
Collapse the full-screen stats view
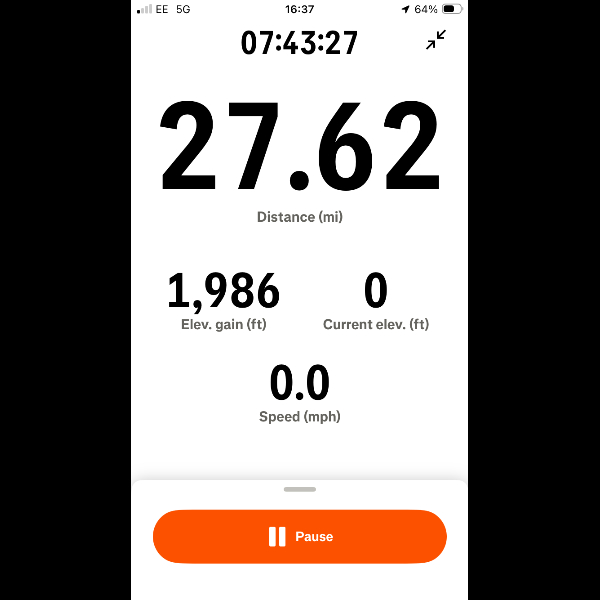(x=436, y=40)
